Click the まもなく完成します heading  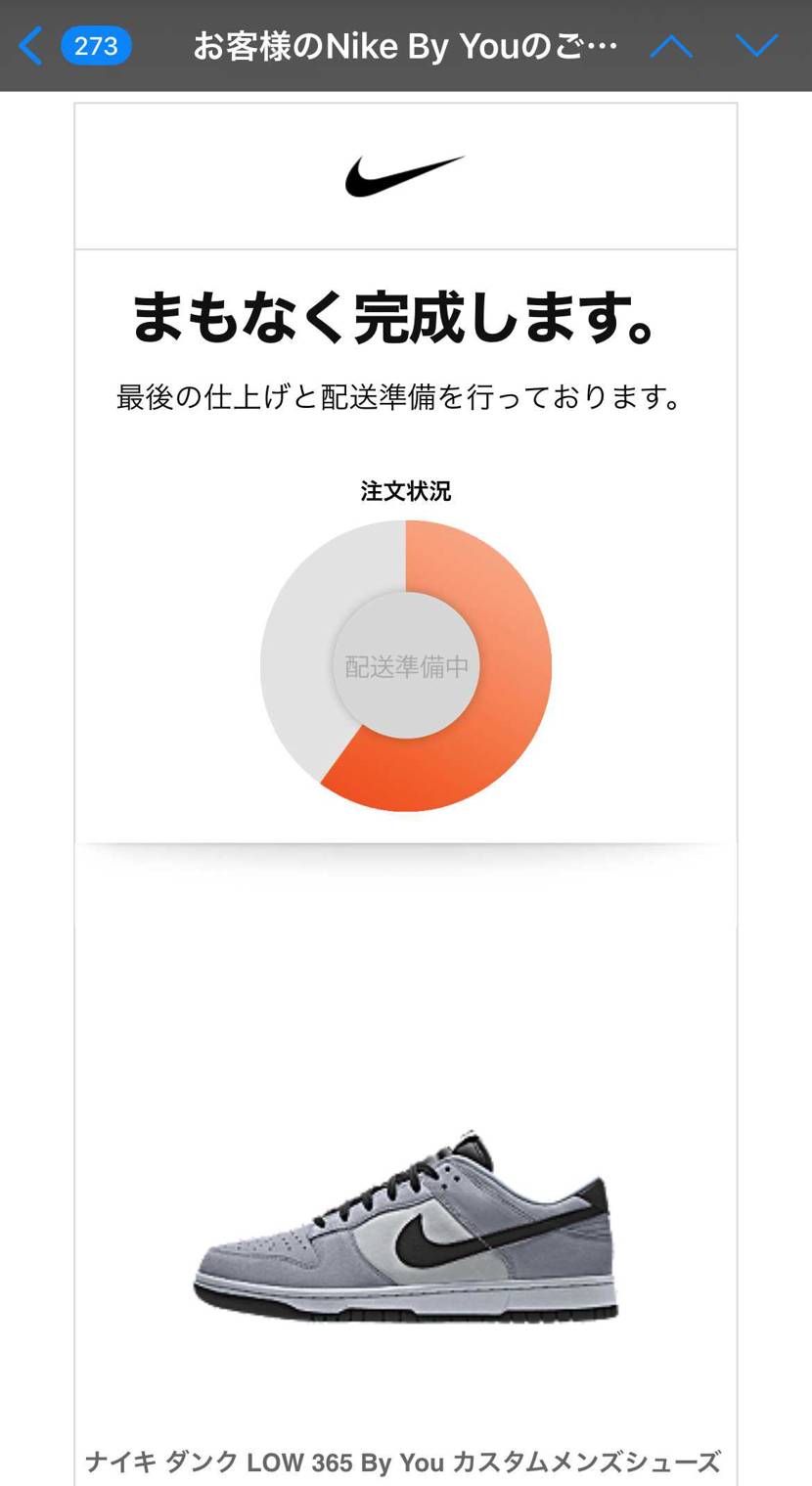405,315
